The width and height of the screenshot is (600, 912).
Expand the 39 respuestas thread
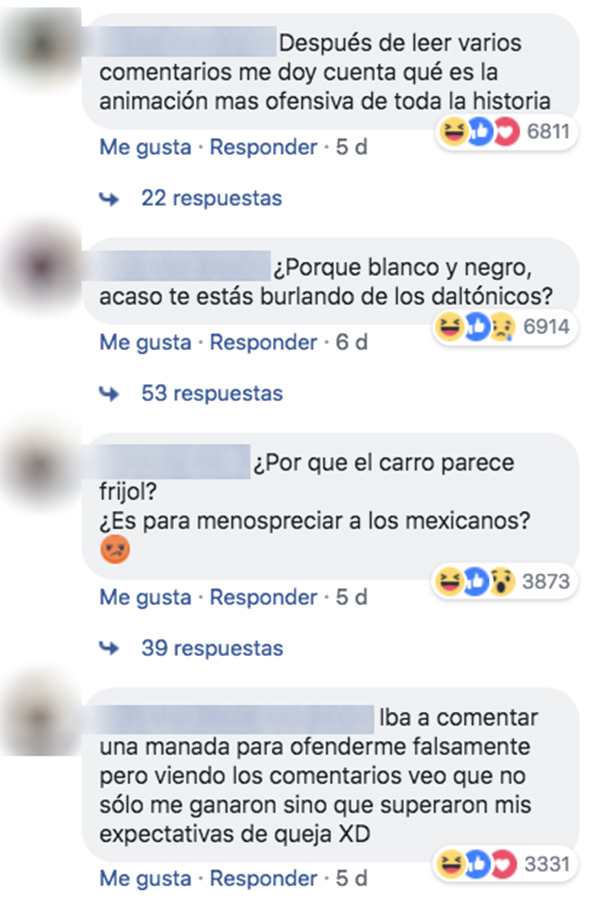(211, 648)
